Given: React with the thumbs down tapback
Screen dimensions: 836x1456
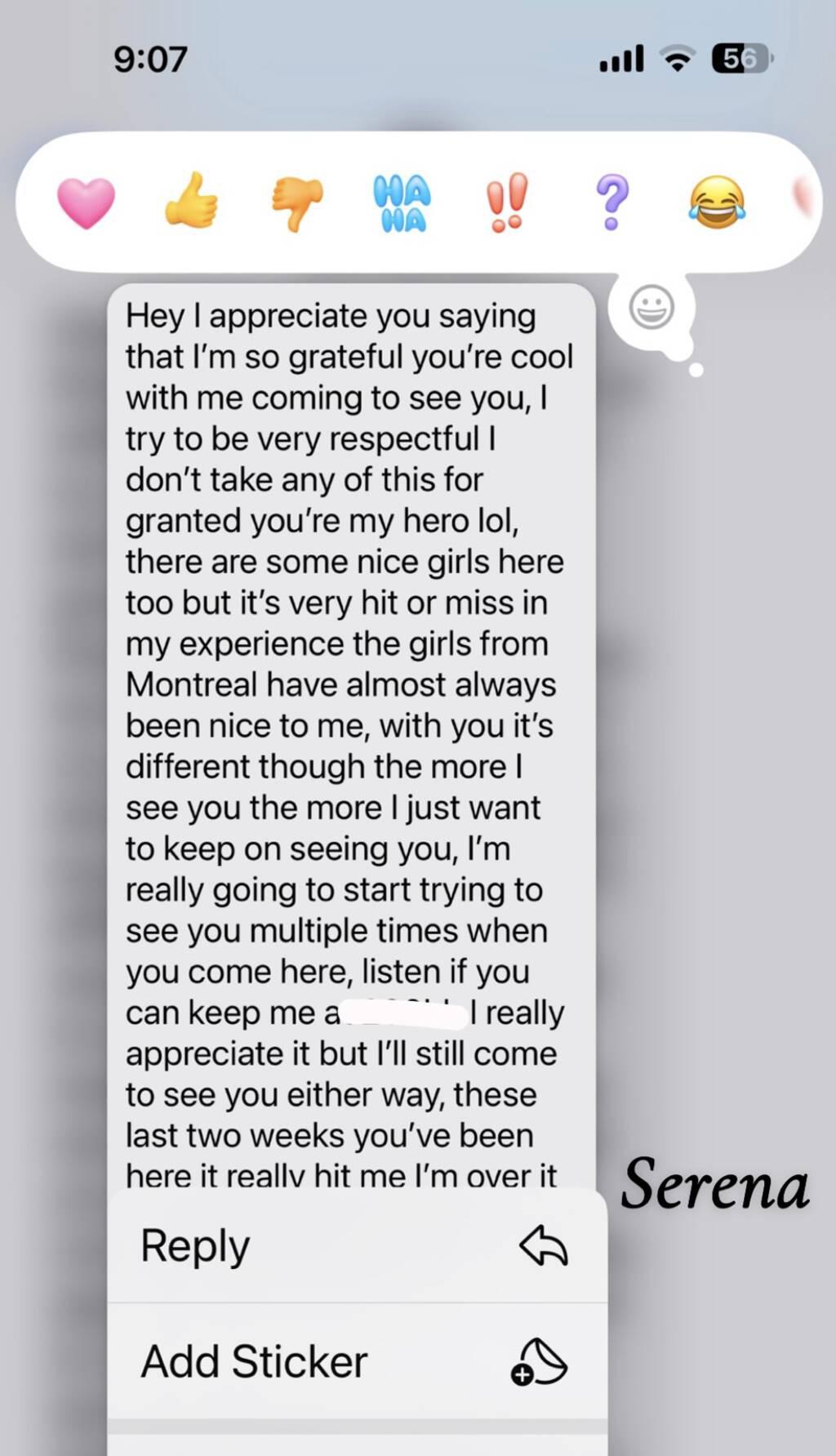Looking at the screenshot, I should click(x=297, y=203).
